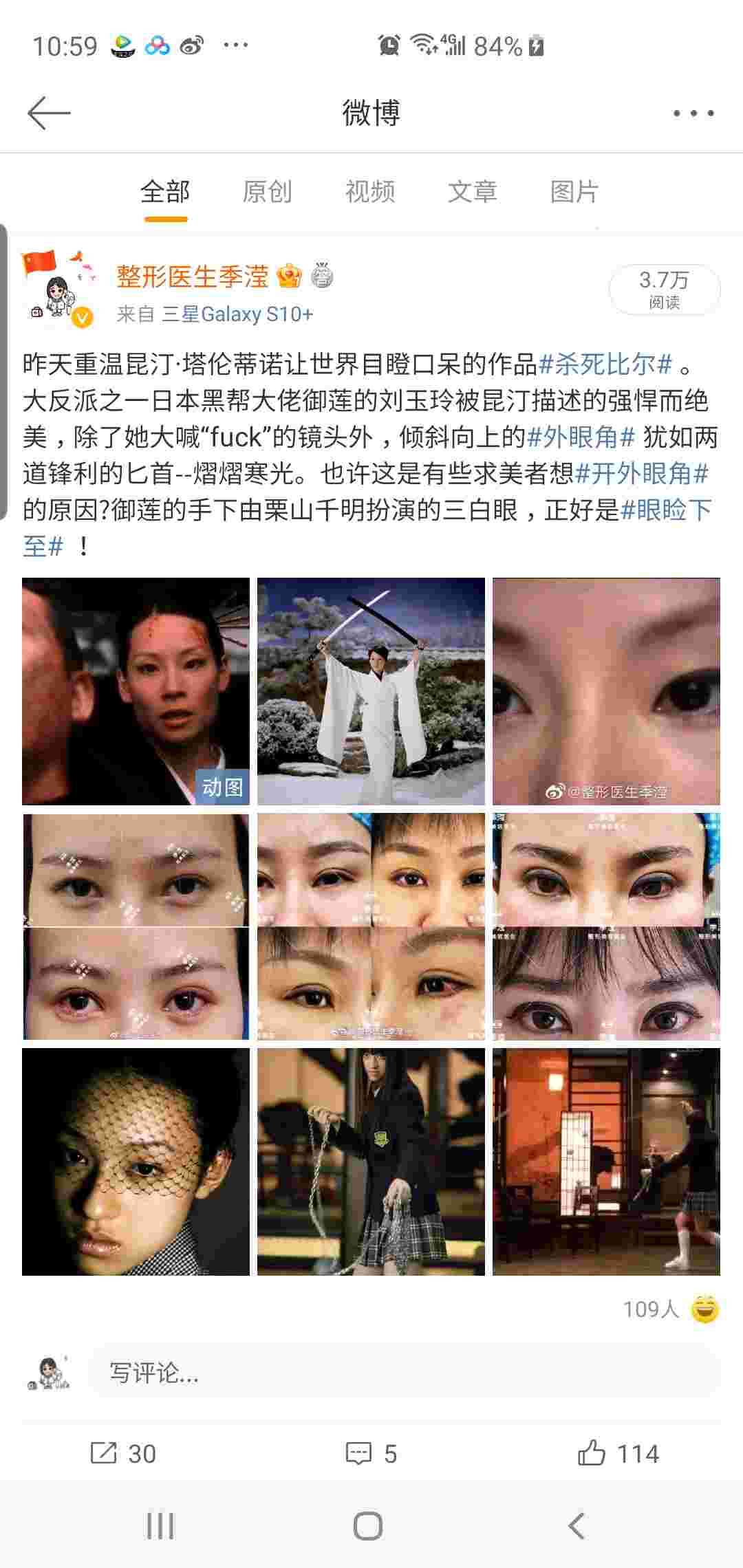
Task: Tap the 写评论 comment input field
Action: 405,1373
